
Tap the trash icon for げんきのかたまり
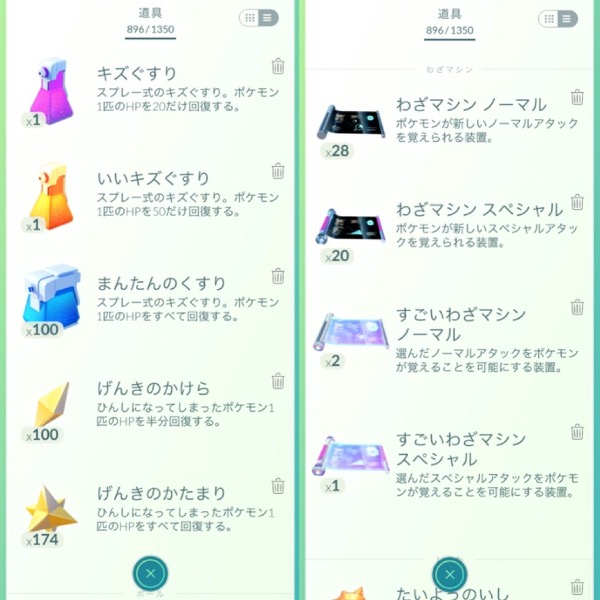coord(278,486)
